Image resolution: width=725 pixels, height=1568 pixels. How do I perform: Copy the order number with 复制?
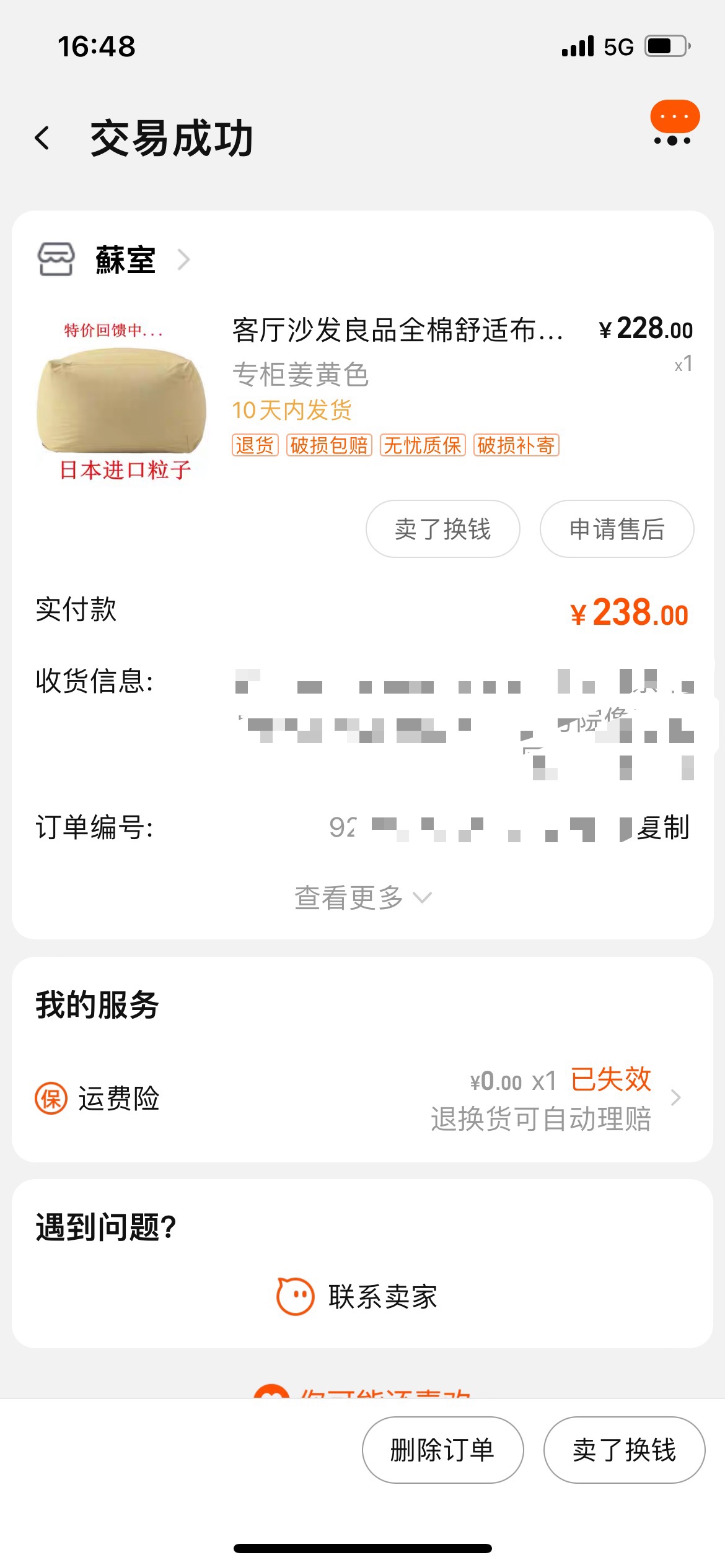663,828
